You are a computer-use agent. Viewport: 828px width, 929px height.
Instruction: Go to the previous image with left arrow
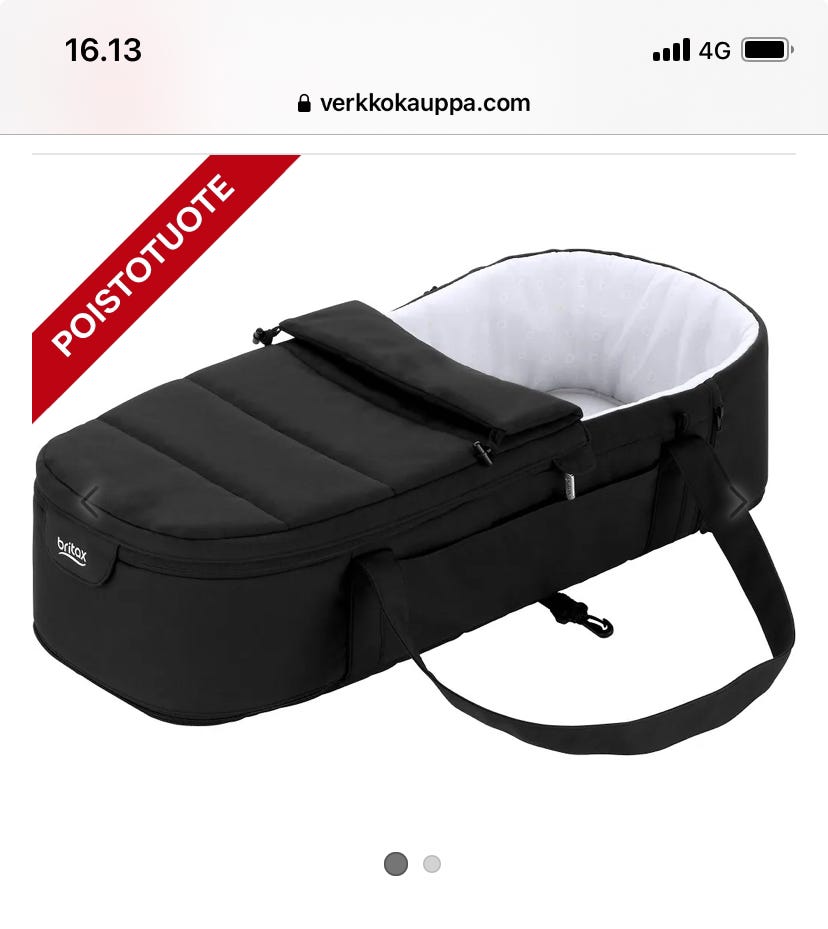tap(90, 506)
